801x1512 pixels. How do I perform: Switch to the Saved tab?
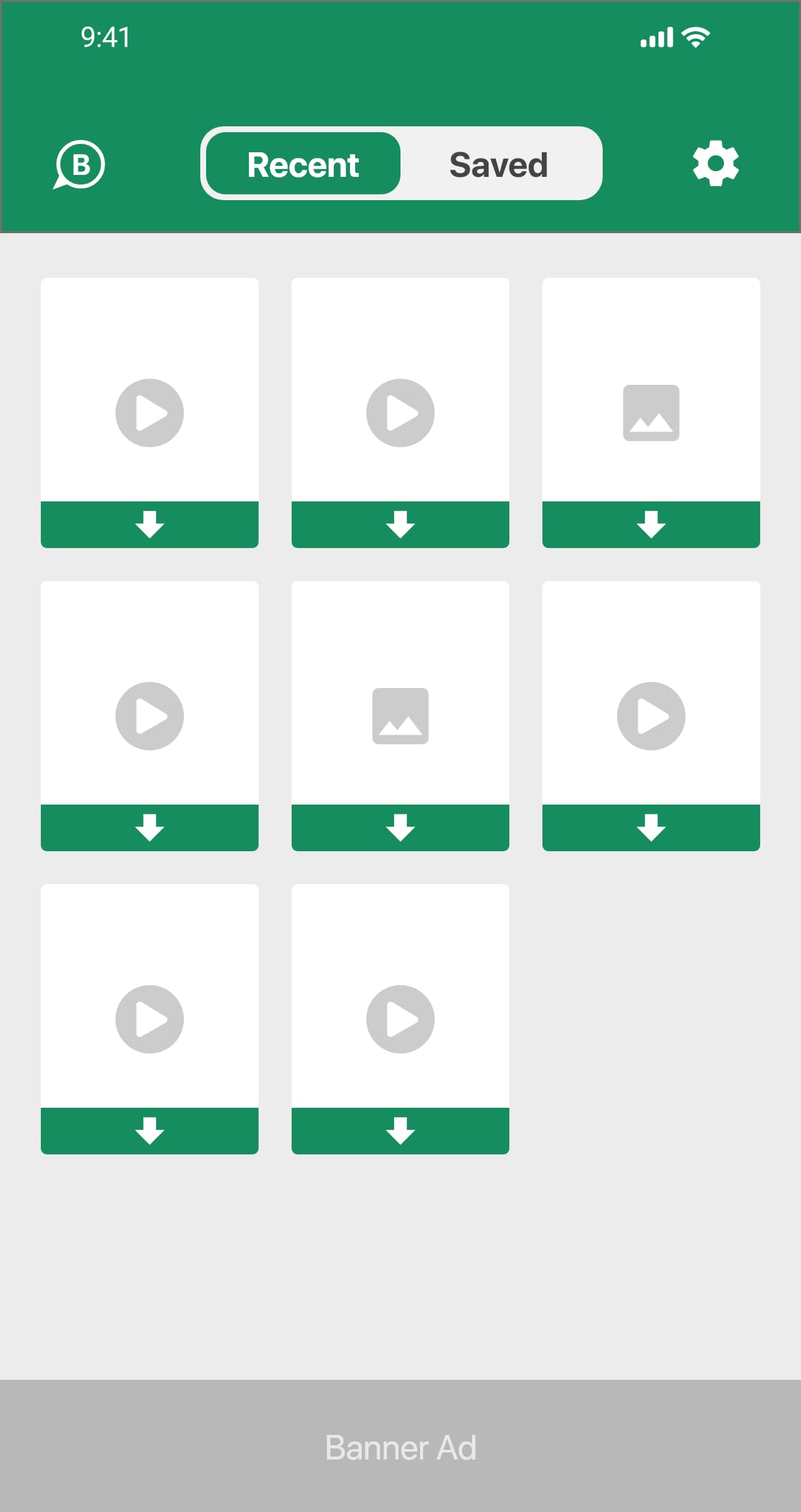(x=498, y=164)
